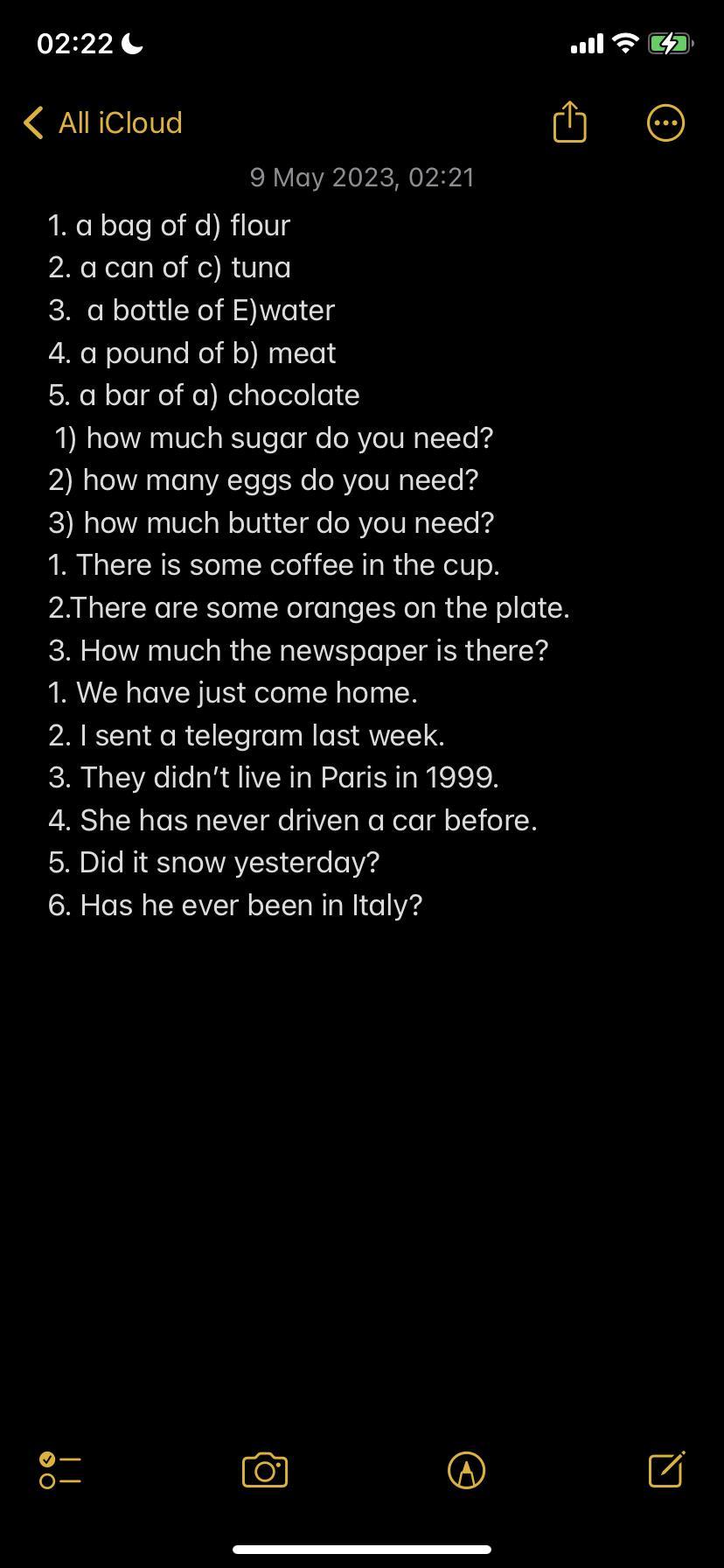Share this note

click(x=569, y=122)
